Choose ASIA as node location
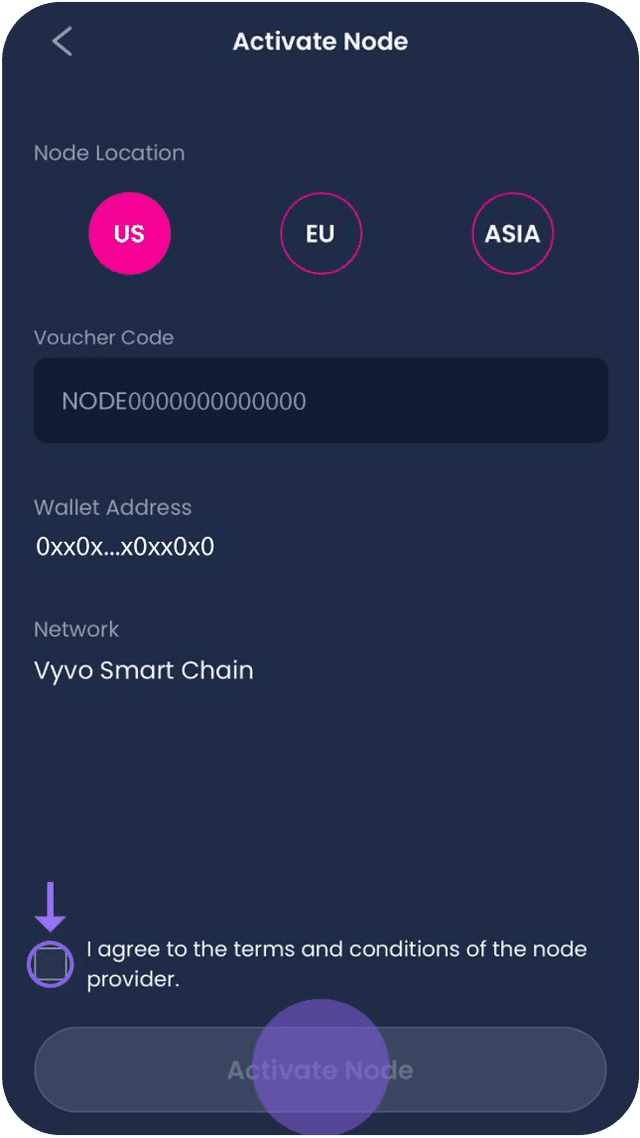Screen dimensions: 640x1138 click(512, 234)
